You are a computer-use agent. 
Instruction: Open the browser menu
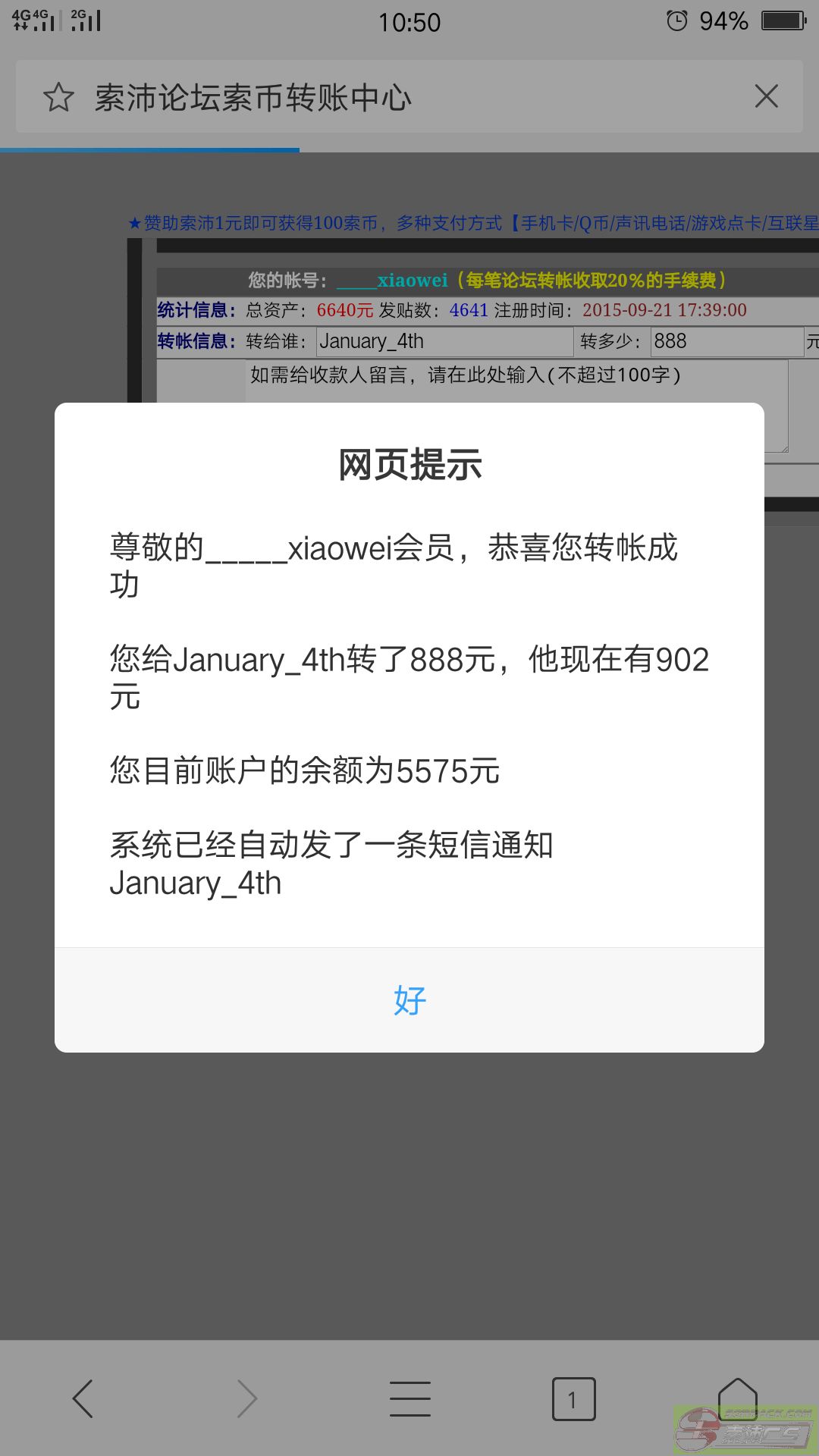(x=410, y=1398)
